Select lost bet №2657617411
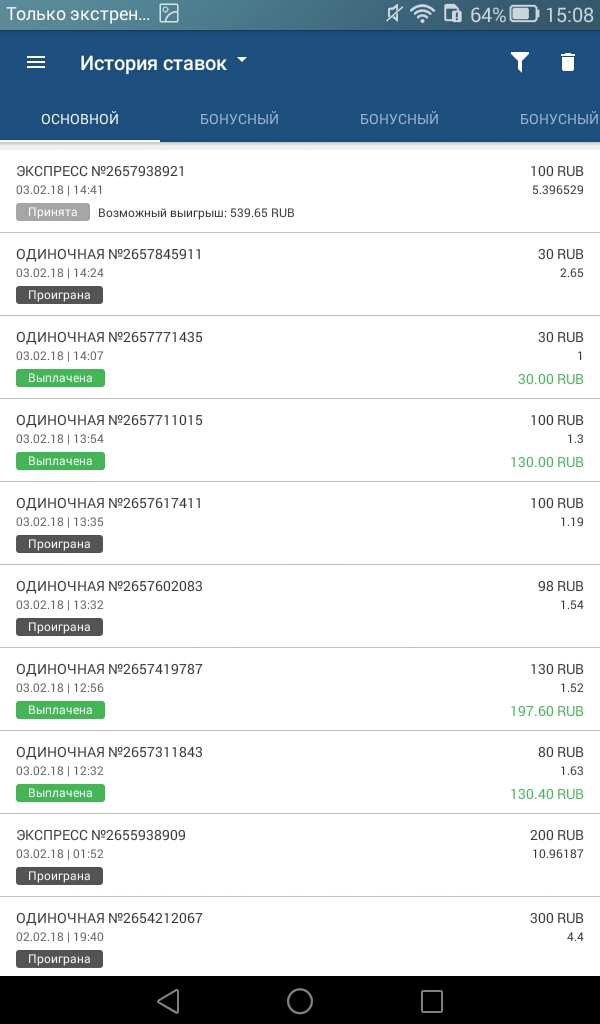This screenshot has width=600, height=1024. pyautogui.click(x=300, y=523)
